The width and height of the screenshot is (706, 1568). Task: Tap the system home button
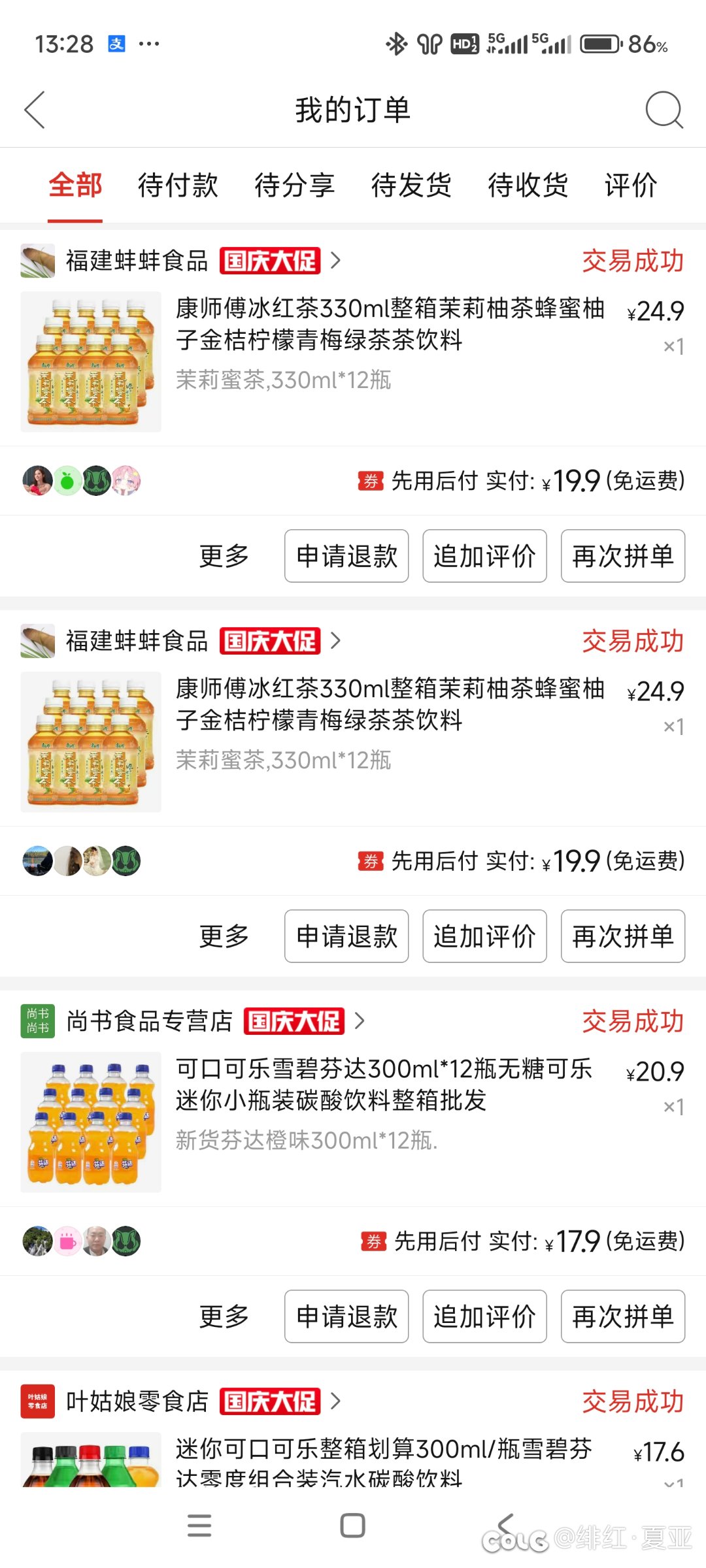pyautogui.click(x=352, y=1526)
